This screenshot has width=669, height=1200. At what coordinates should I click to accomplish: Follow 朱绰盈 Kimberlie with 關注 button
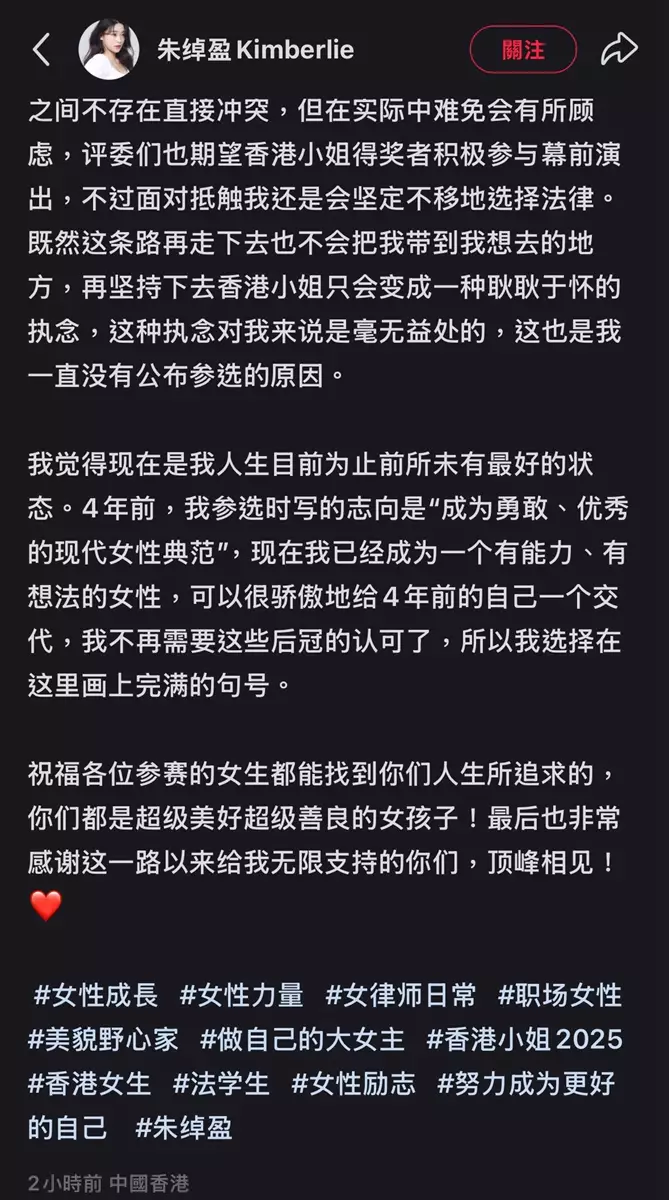pos(523,49)
